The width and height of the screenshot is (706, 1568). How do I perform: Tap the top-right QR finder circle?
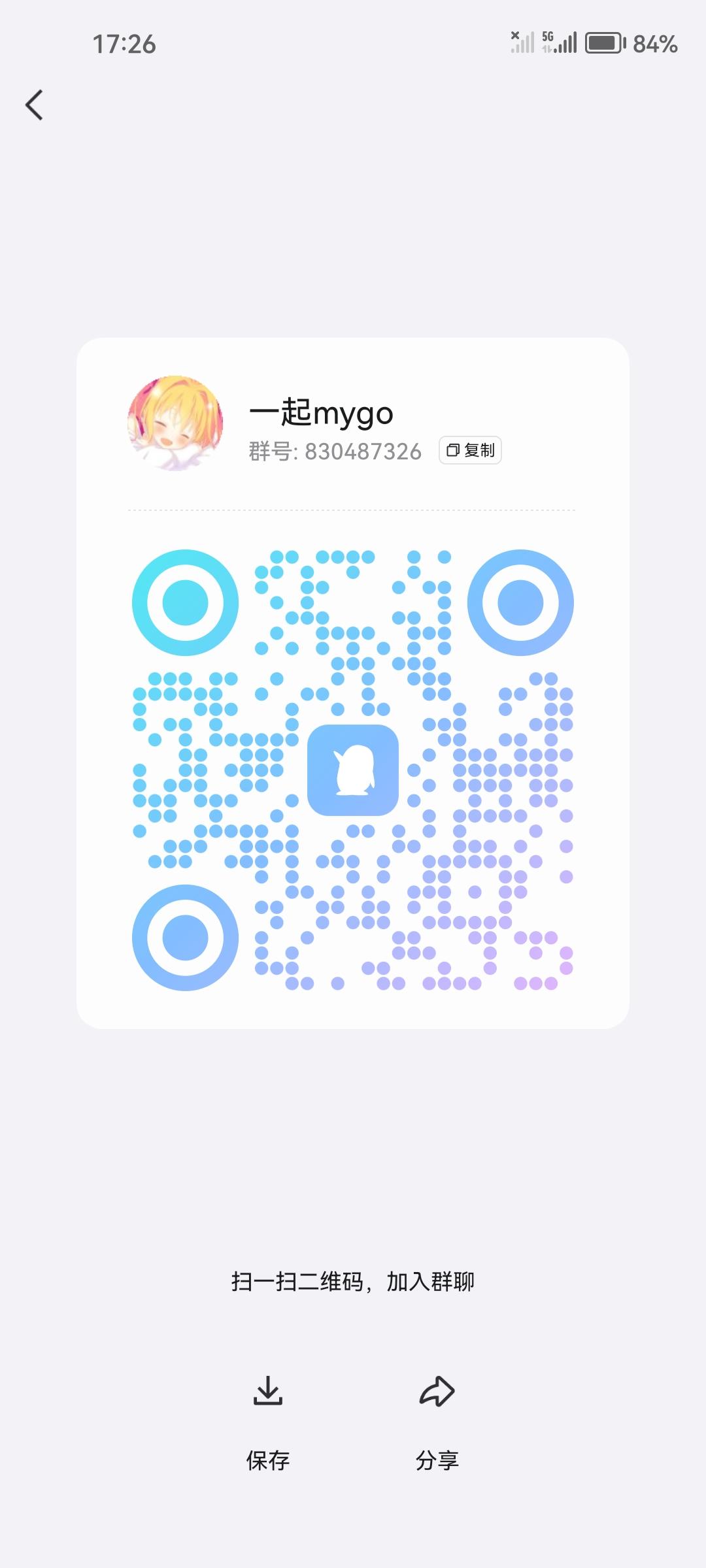(520, 602)
